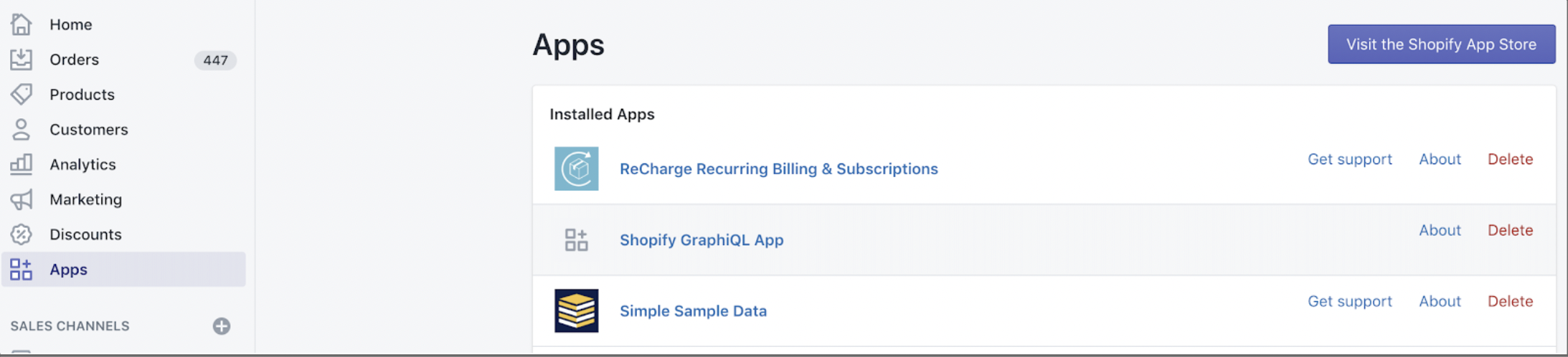This screenshot has width=1568, height=357.
Task: Add a sales channel with plus icon
Action: tap(222, 326)
